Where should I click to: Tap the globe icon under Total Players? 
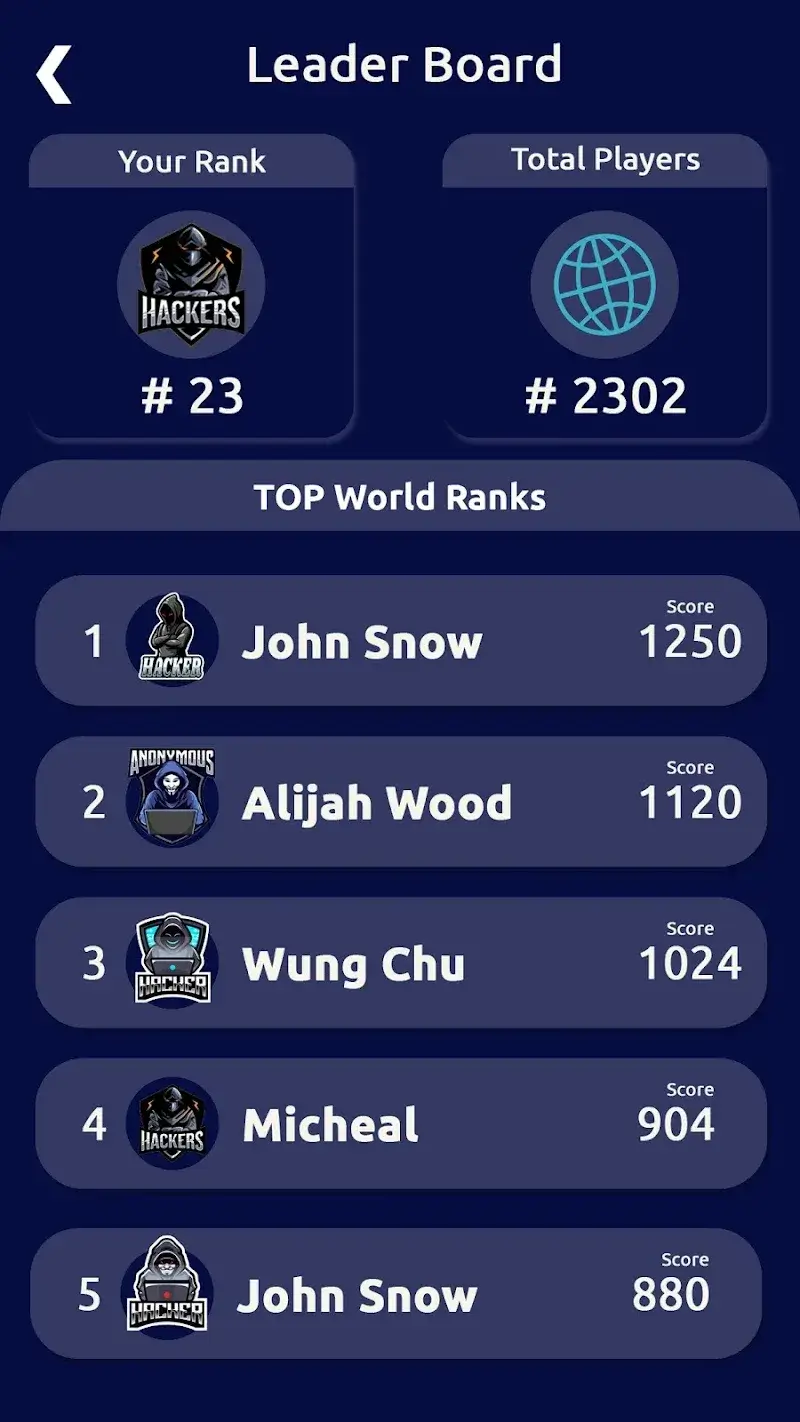(x=603, y=285)
